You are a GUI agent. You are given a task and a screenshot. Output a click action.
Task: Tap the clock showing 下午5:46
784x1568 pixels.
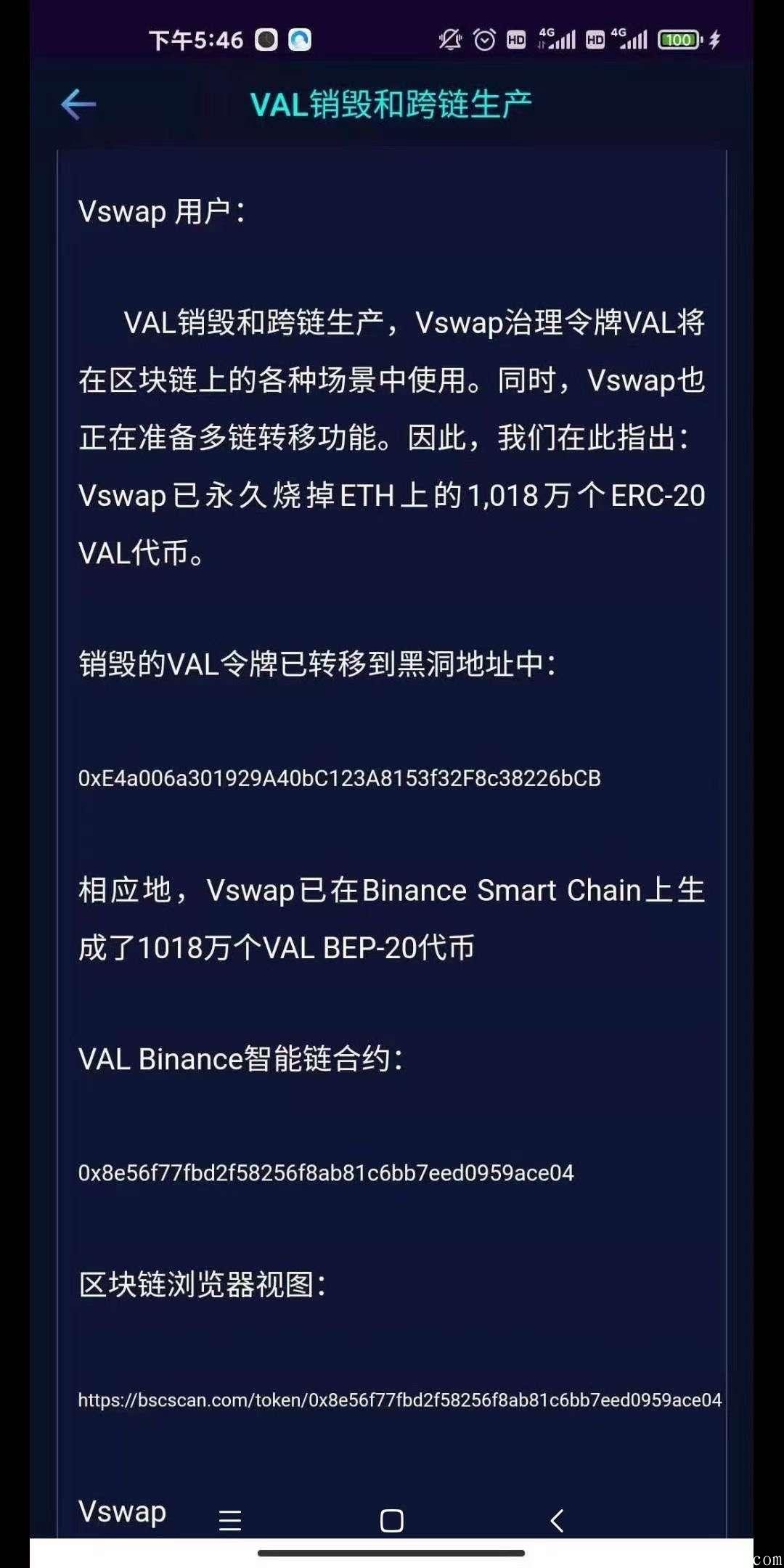coord(192,40)
